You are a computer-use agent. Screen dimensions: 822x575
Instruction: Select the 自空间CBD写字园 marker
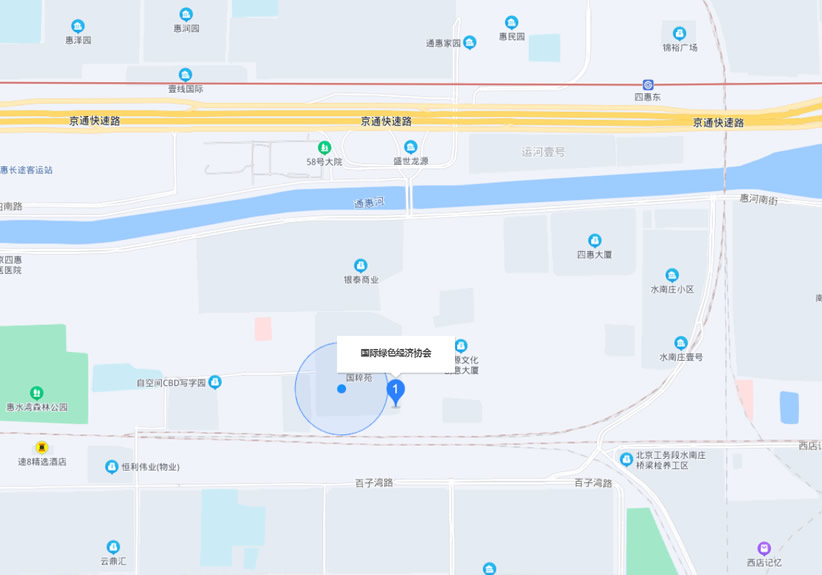pyautogui.click(x=215, y=382)
